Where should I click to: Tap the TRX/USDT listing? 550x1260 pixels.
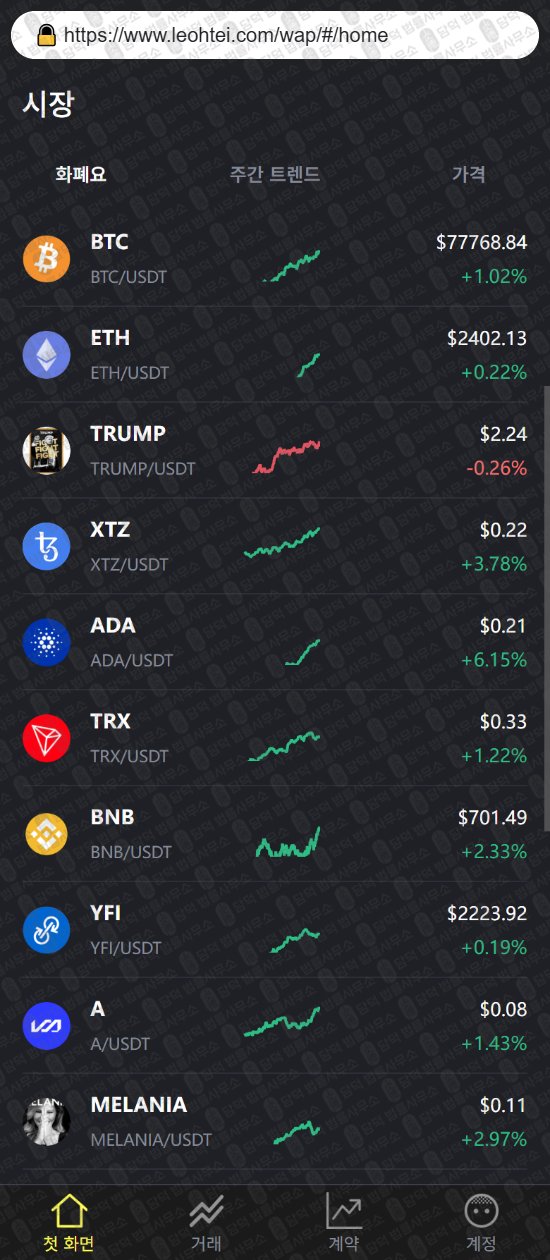pos(275,738)
